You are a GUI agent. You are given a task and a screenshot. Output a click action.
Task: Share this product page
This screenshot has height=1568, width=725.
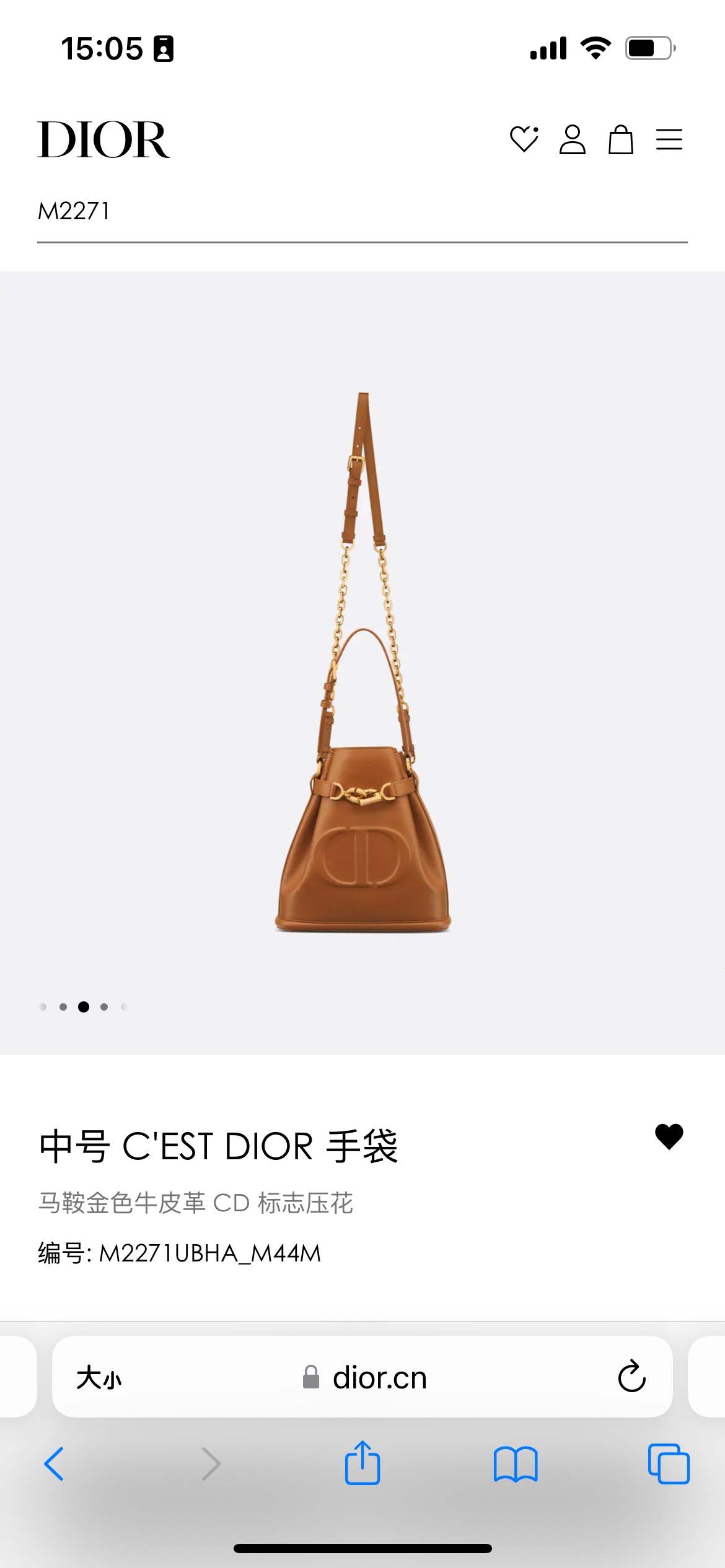tap(362, 1463)
